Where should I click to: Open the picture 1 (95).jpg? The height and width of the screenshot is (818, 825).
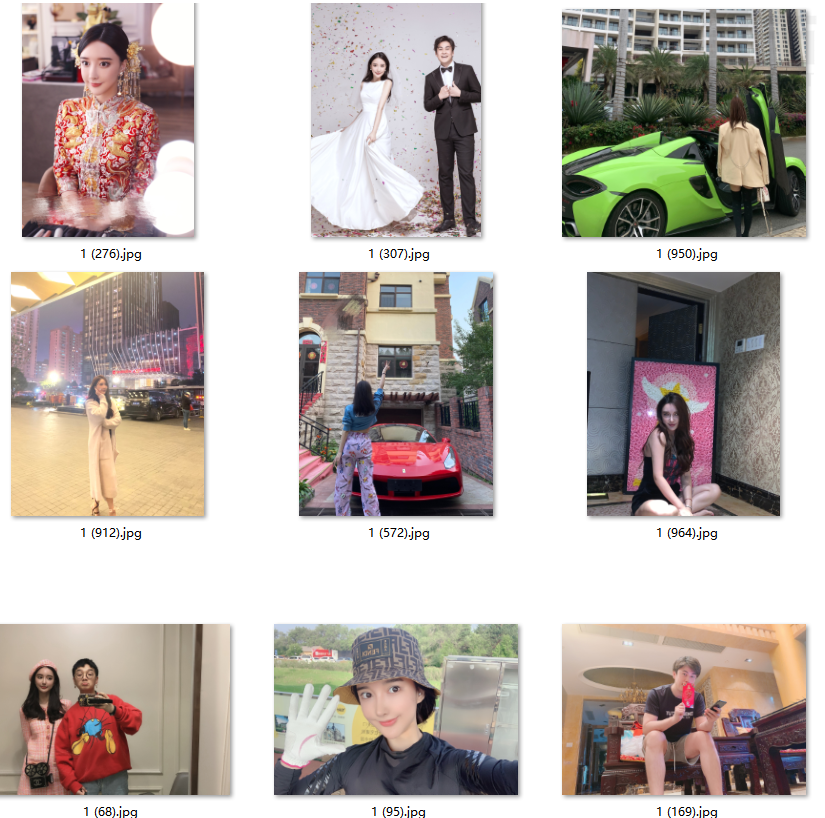396,709
